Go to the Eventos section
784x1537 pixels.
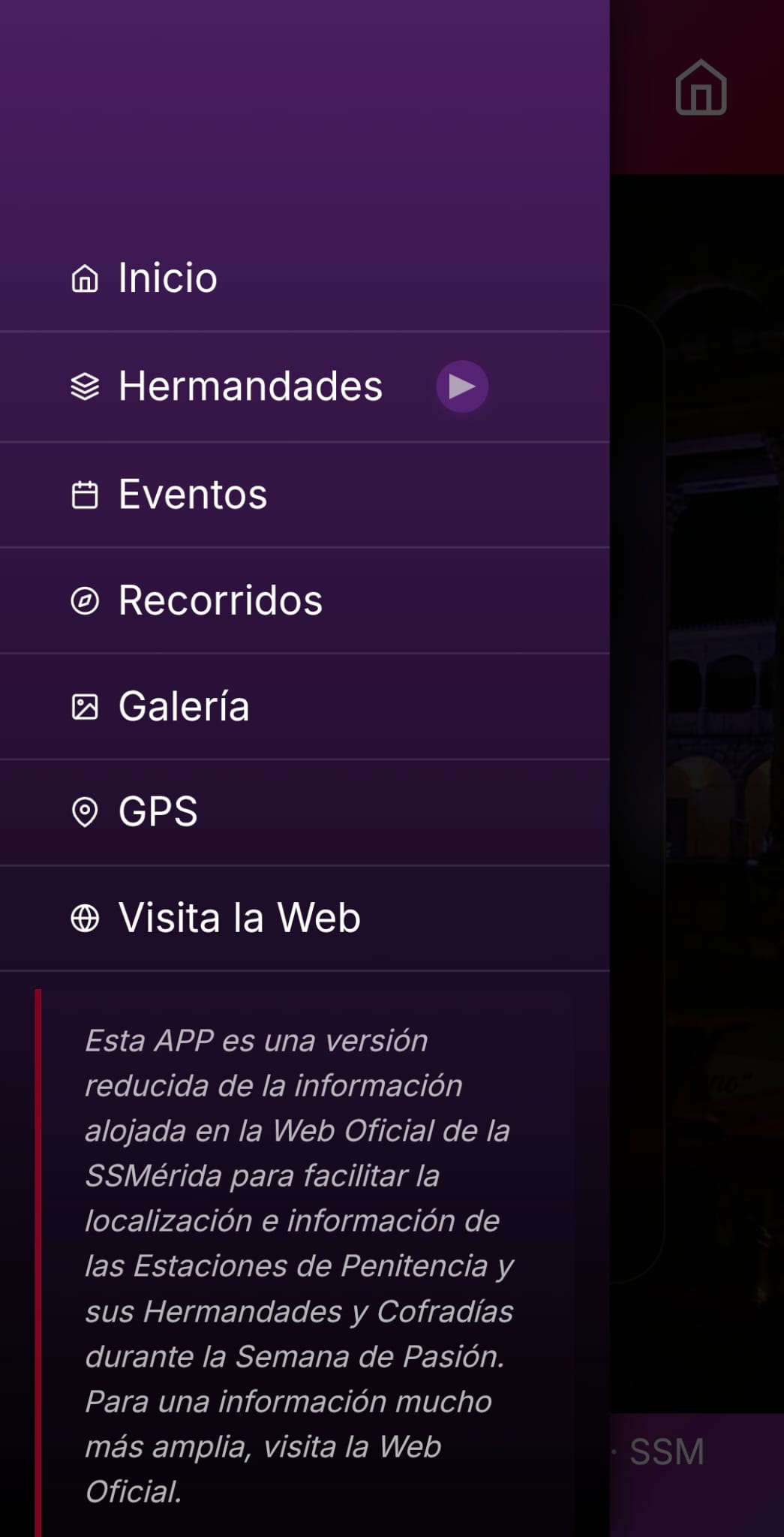(192, 495)
